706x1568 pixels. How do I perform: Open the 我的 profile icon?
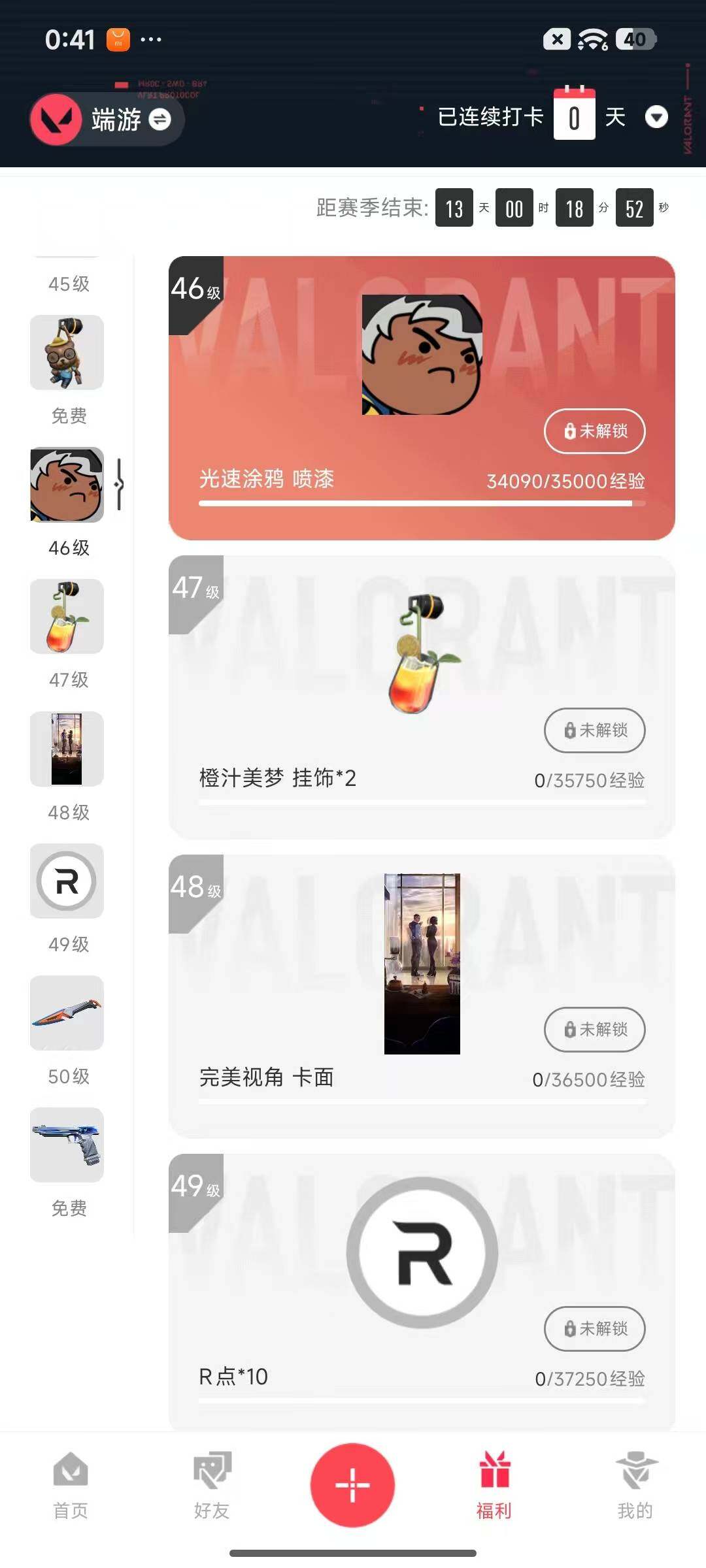[x=635, y=1482]
